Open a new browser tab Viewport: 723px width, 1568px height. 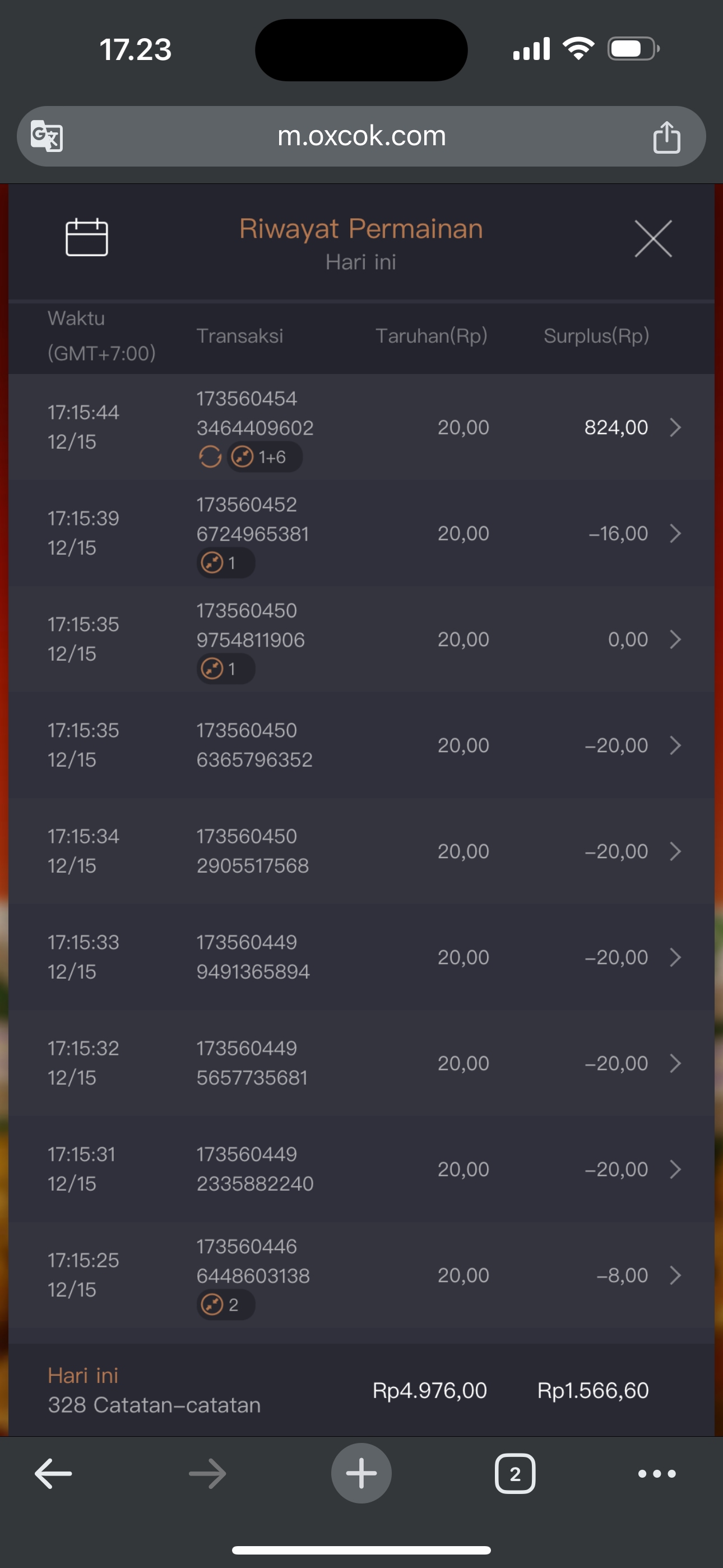pyautogui.click(x=361, y=1474)
